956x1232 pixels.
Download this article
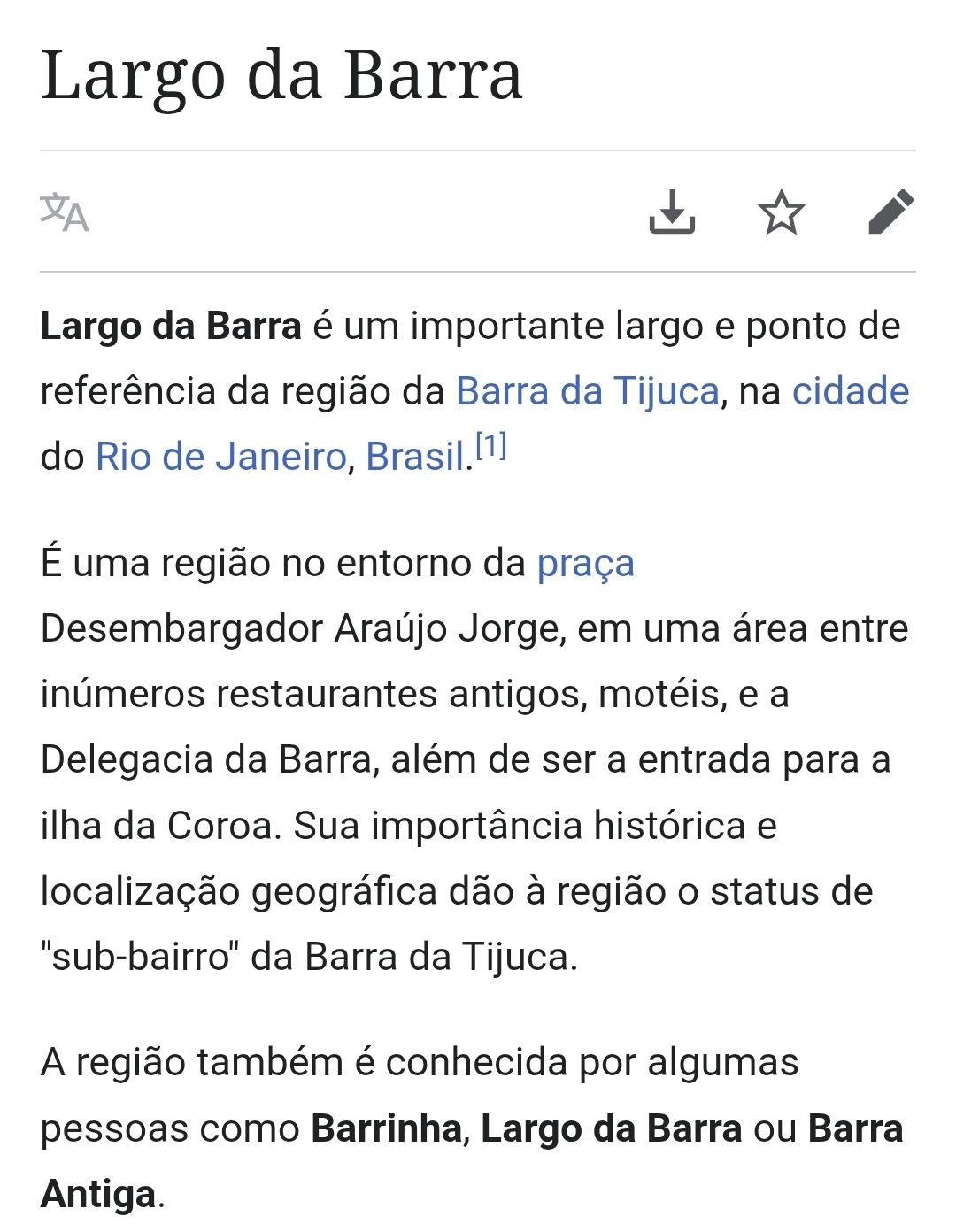672,212
